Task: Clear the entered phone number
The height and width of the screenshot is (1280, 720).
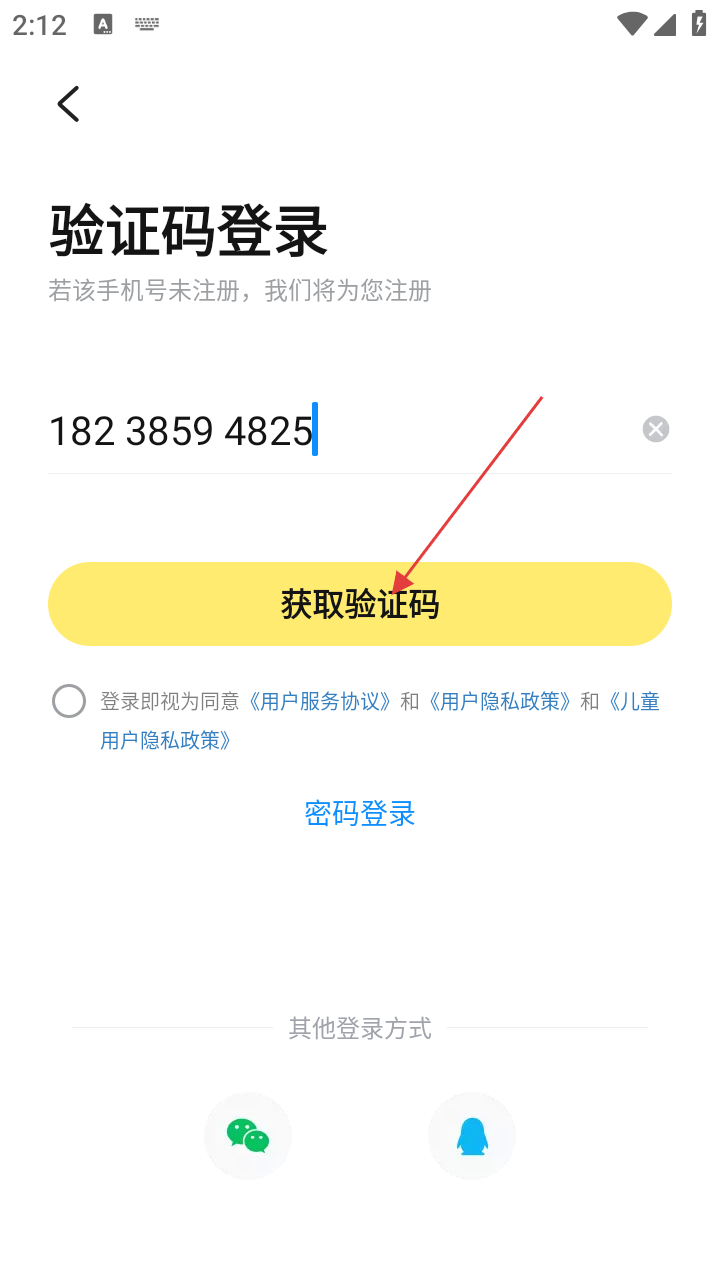Action: point(655,429)
